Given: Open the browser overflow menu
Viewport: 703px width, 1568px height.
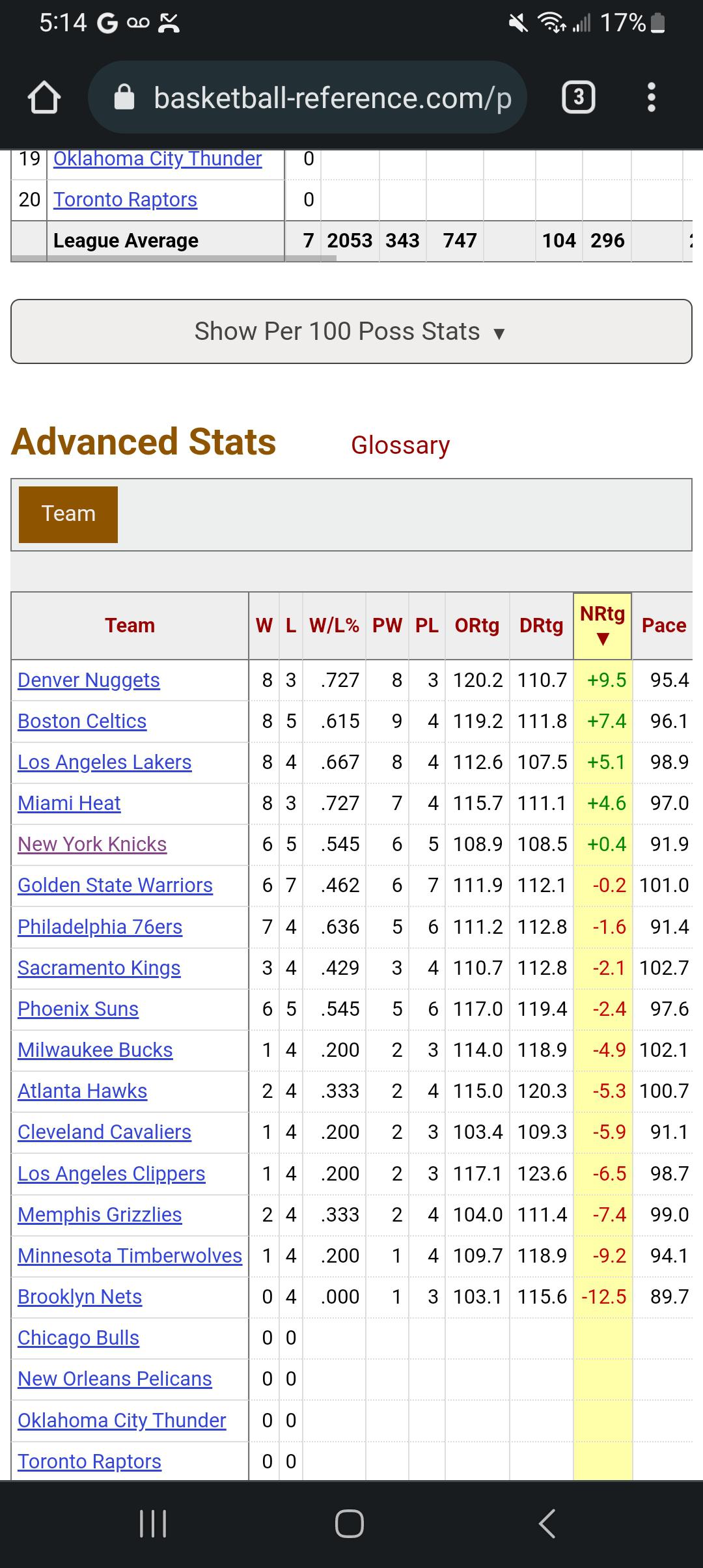Looking at the screenshot, I should (651, 98).
